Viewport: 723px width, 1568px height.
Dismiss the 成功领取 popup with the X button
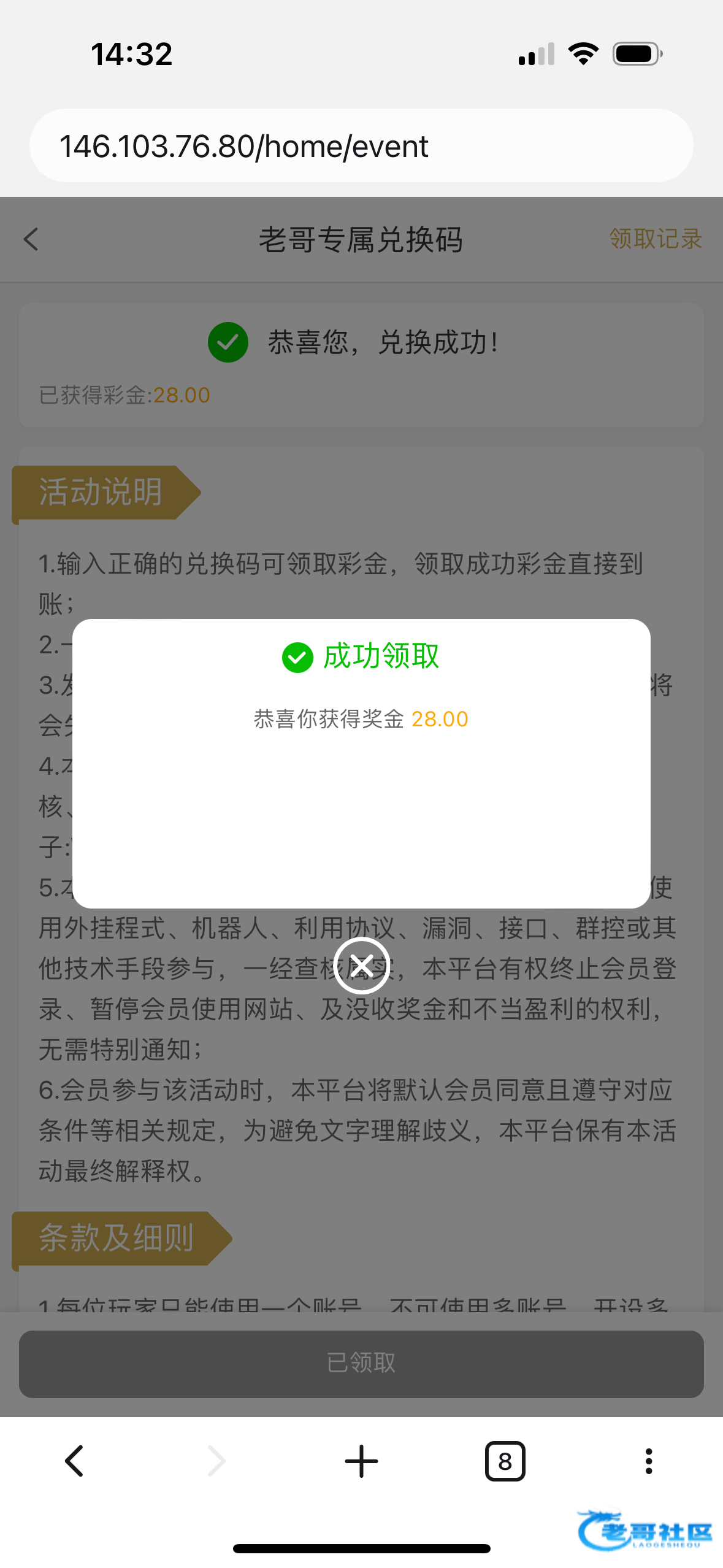point(362,966)
